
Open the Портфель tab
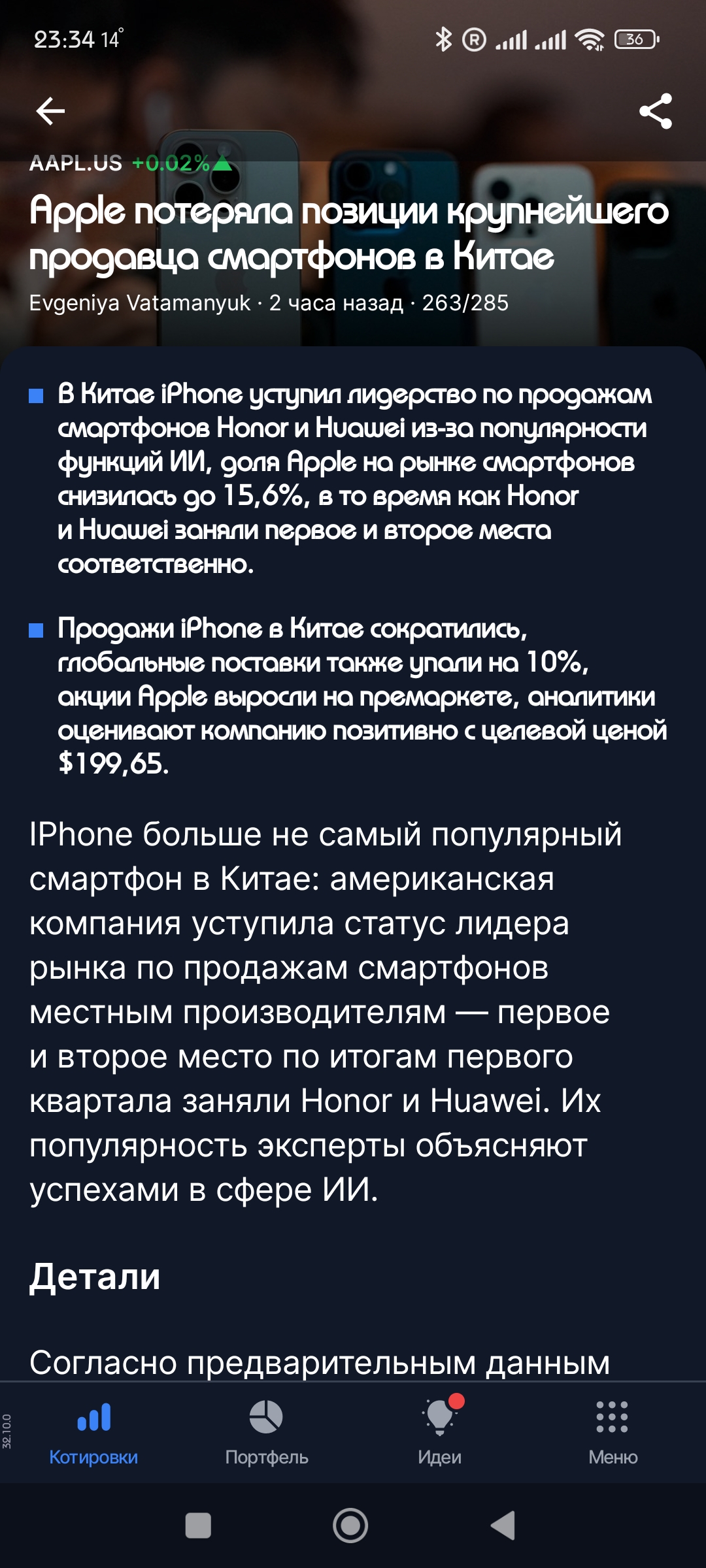point(266,1431)
